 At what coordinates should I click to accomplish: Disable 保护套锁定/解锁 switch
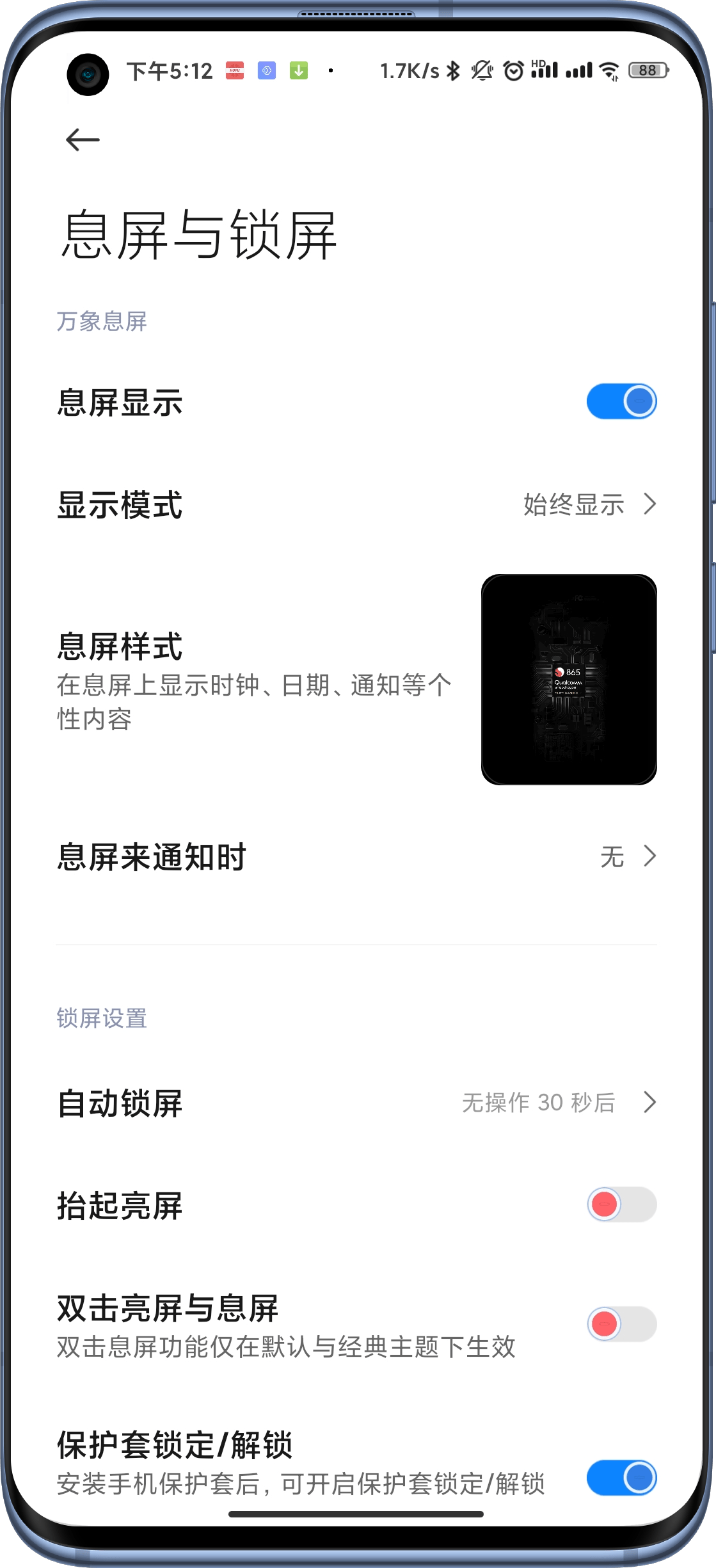point(621,1478)
